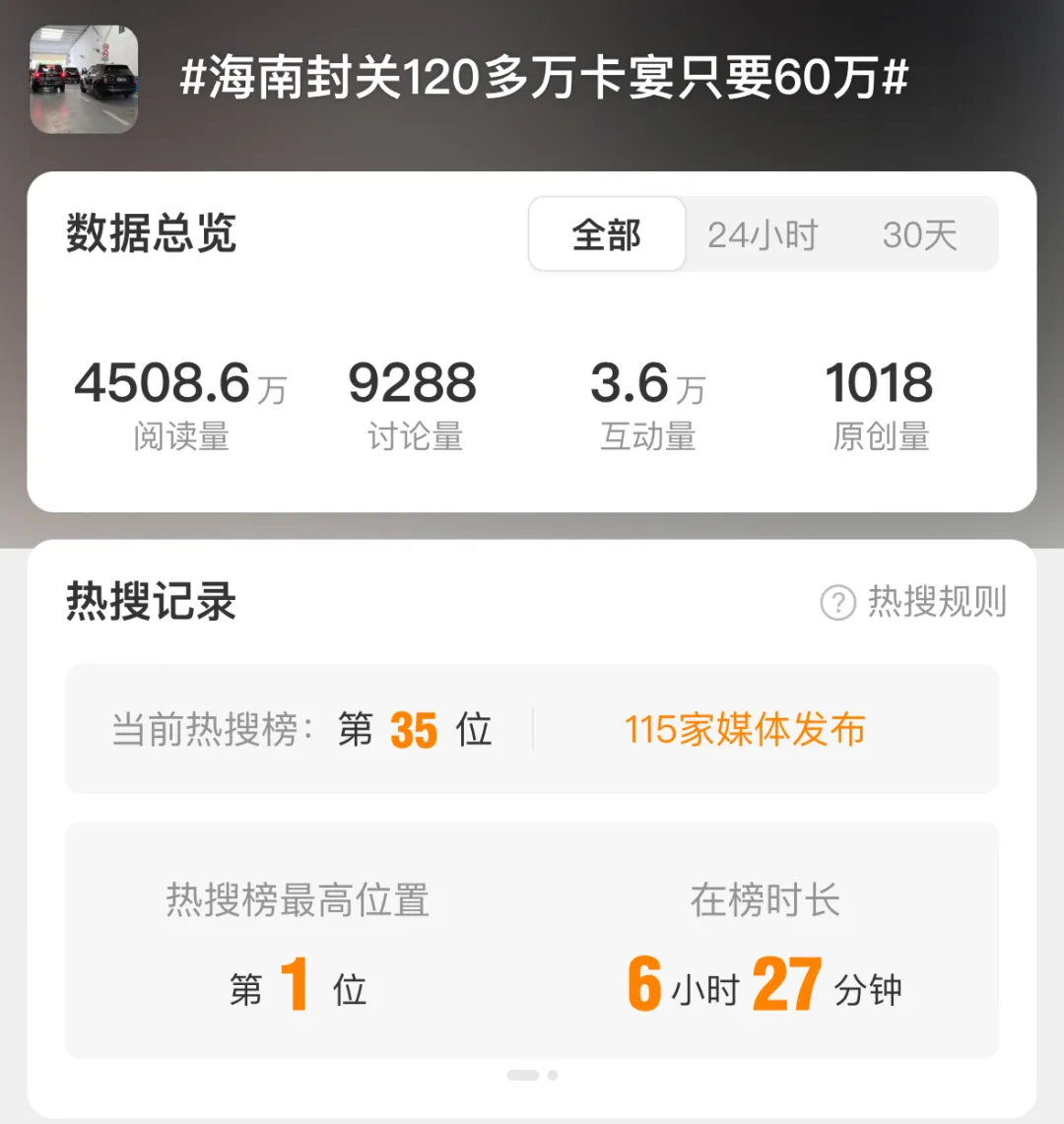
Task: View the 115家媒体发布 list
Action: coord(745,730)
